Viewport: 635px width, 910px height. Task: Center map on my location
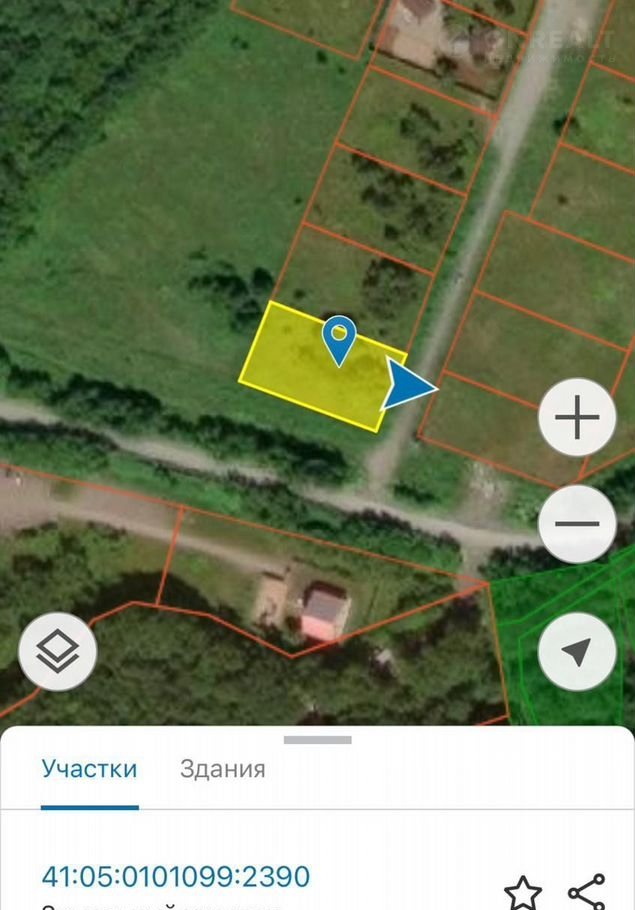click(x=576, y=653)
